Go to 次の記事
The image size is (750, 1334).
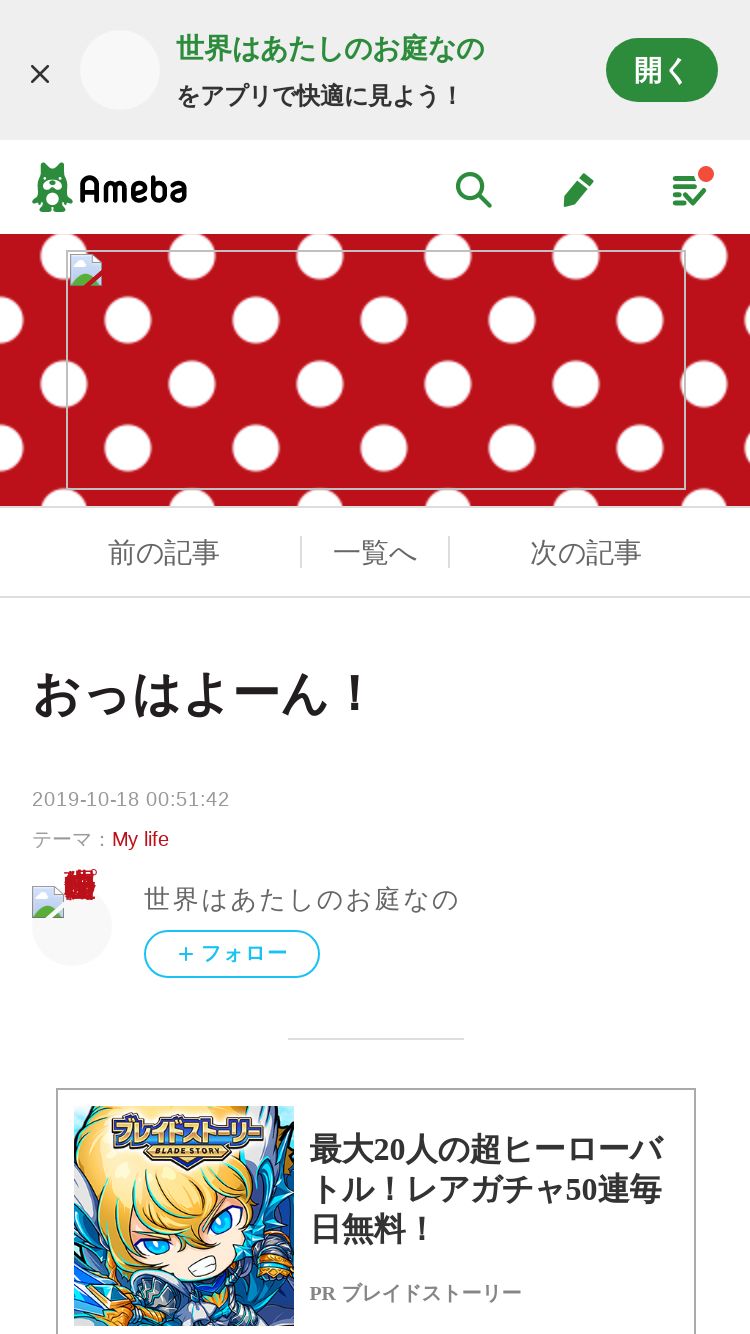586,552
